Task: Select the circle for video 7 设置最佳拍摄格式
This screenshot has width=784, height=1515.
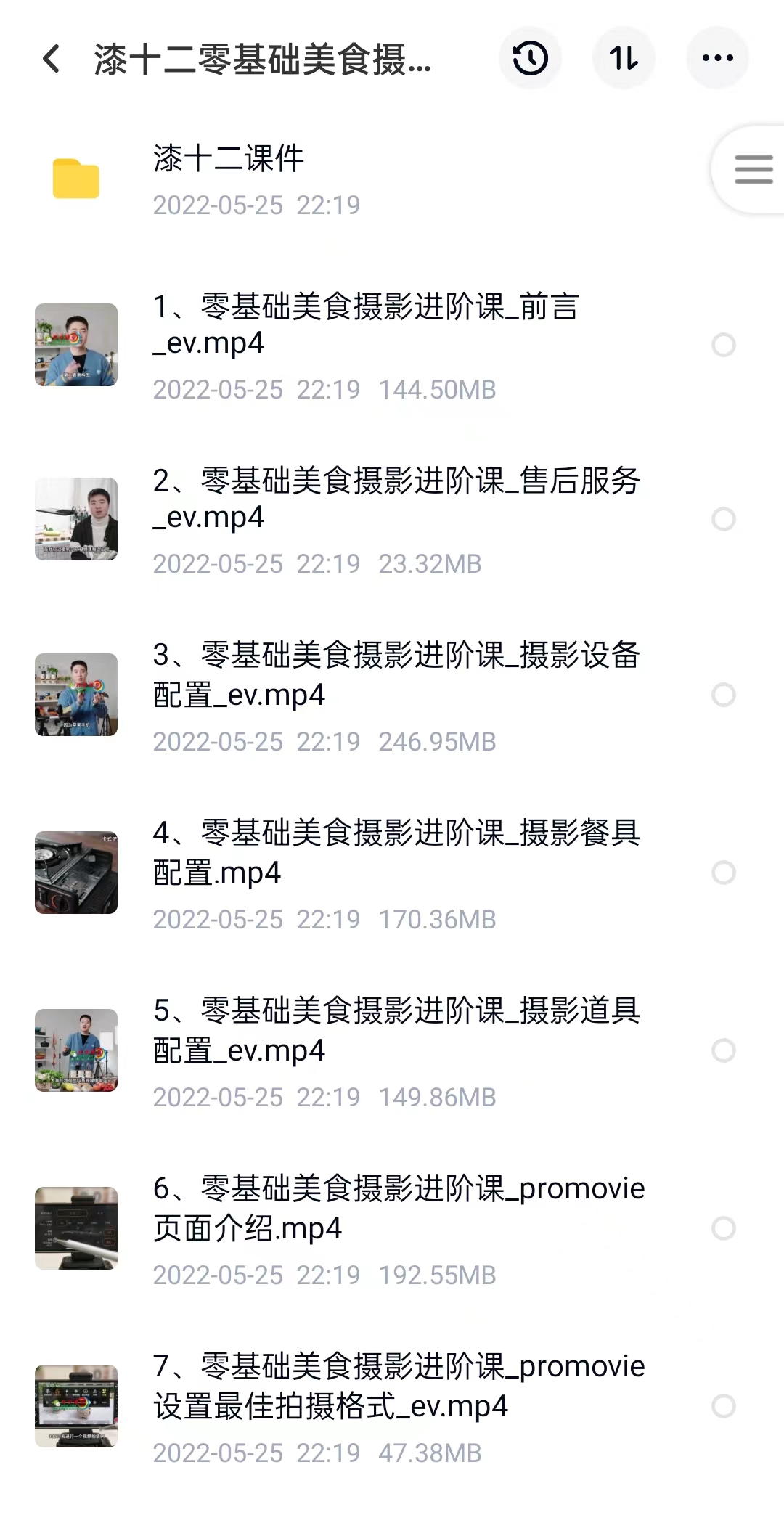Action: coord(723,1406)
